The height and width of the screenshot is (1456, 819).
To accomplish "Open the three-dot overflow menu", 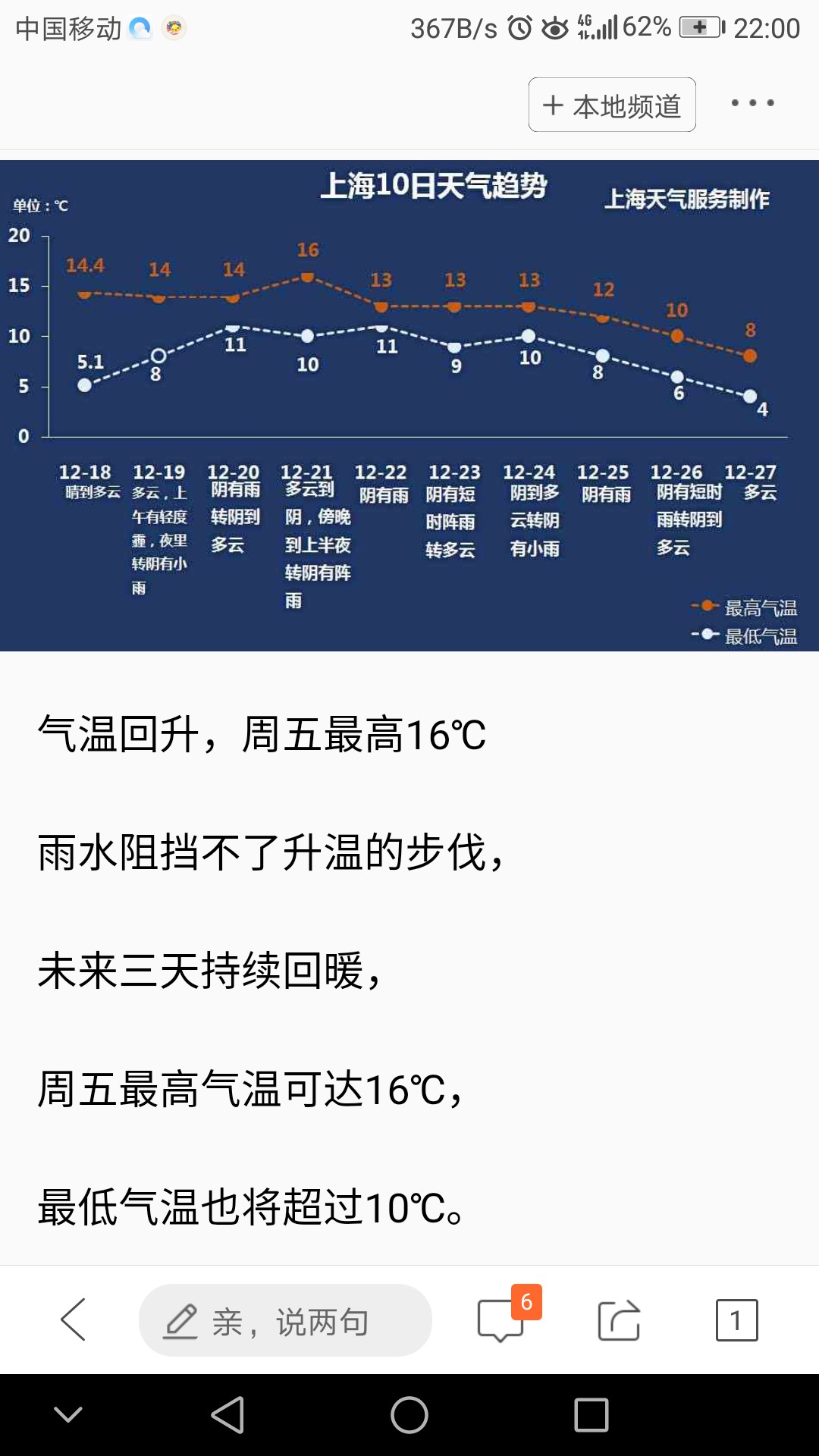I will (752, 103).
